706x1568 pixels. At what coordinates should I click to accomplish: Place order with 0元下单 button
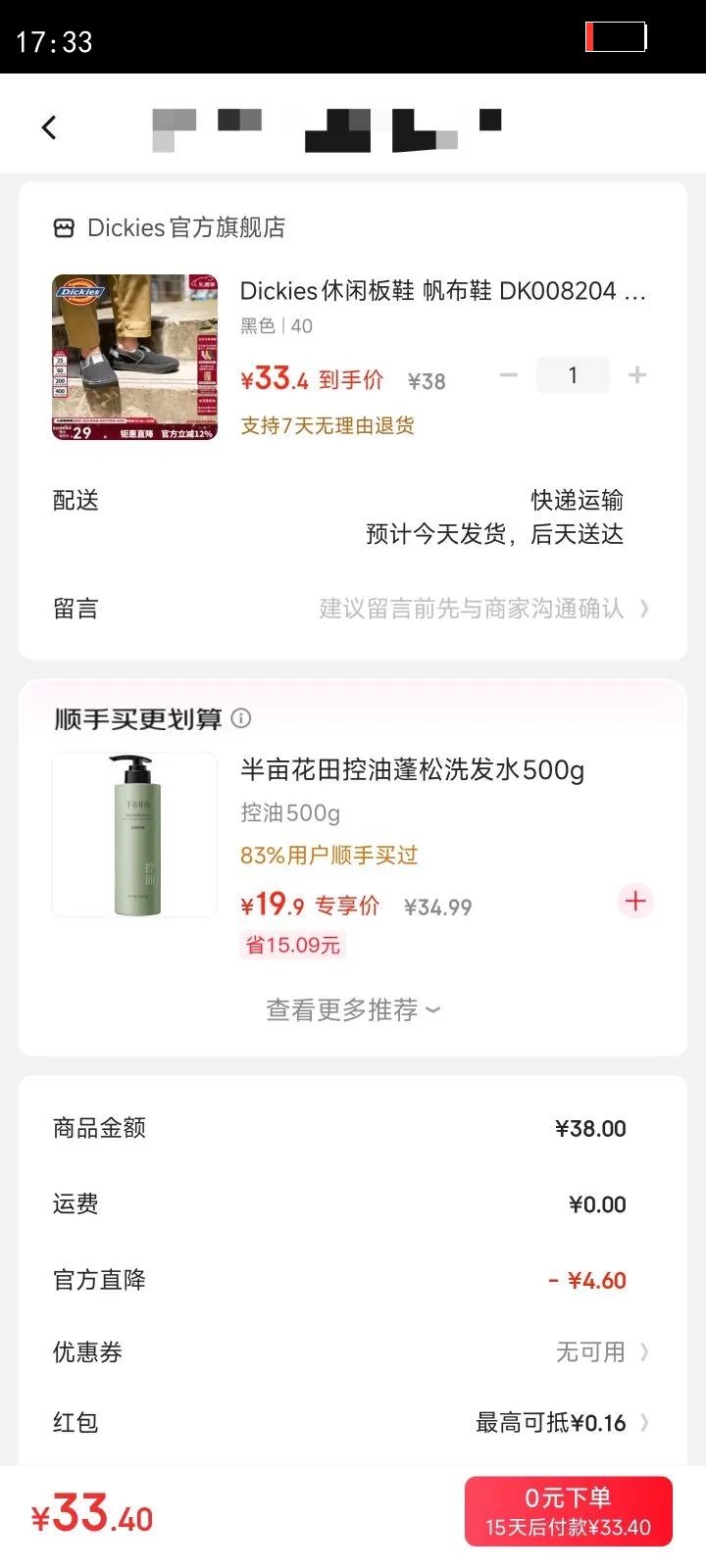coord(569,1511)
